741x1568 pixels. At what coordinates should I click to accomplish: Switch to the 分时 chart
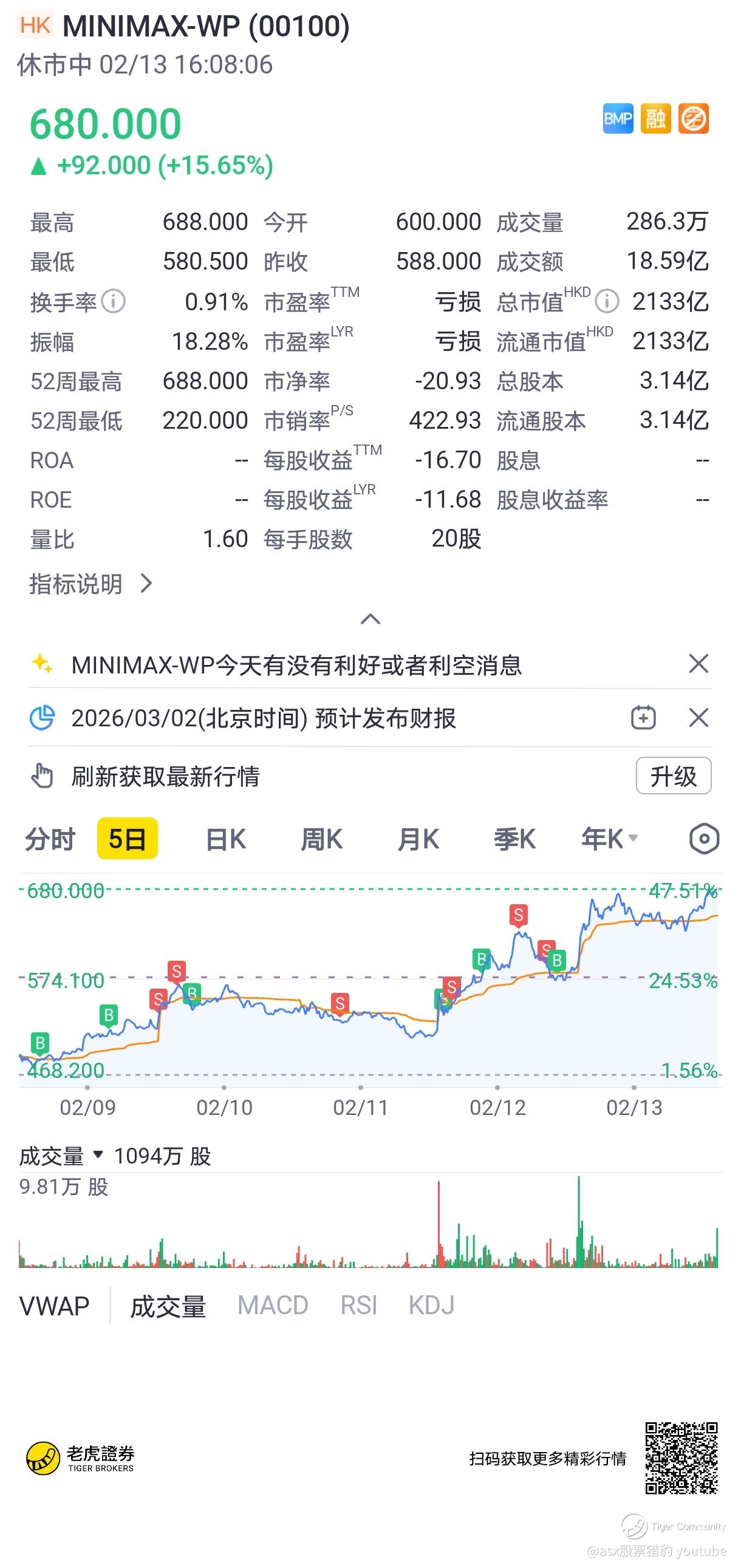(x=50, y=839)
